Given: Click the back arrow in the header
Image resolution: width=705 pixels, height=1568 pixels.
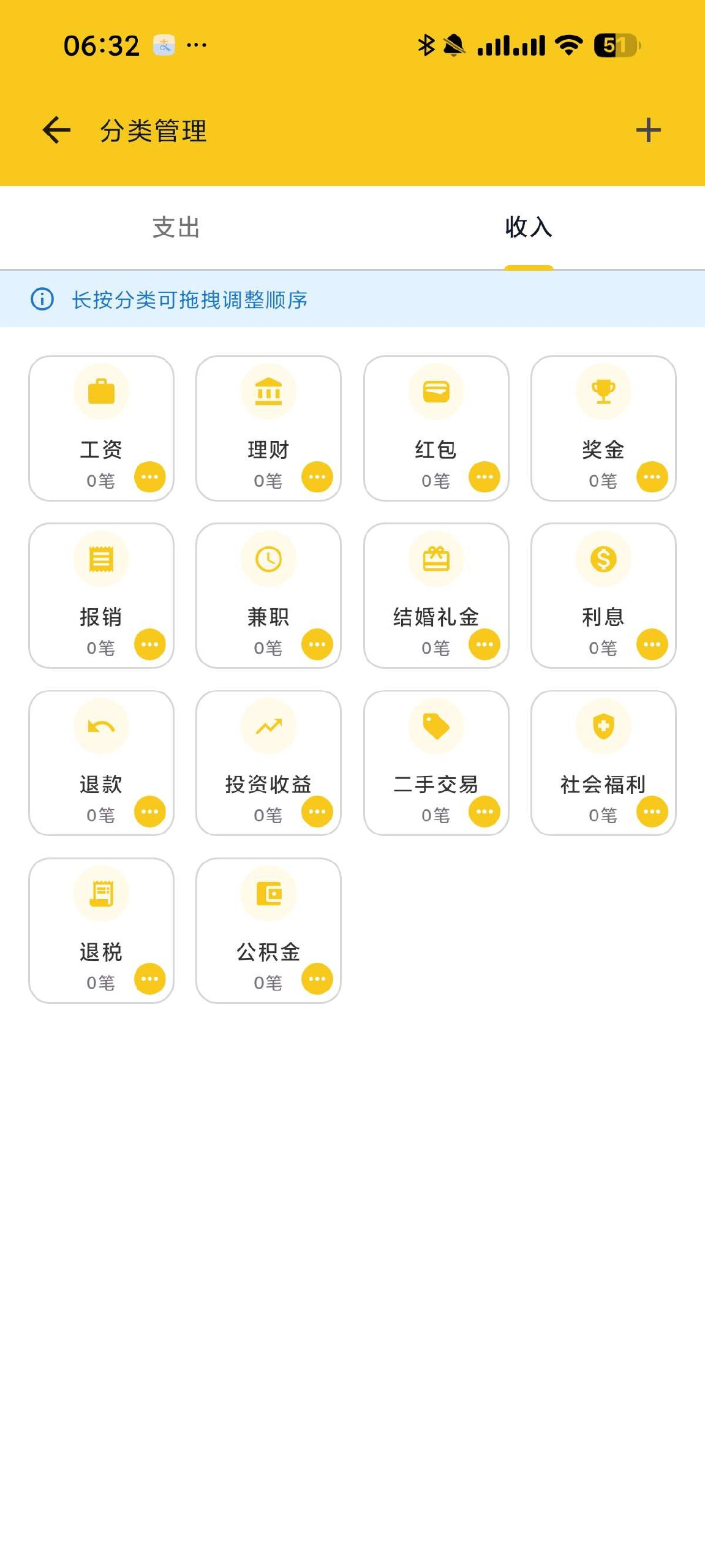Looking at the screenshot, I should (55, 129).
